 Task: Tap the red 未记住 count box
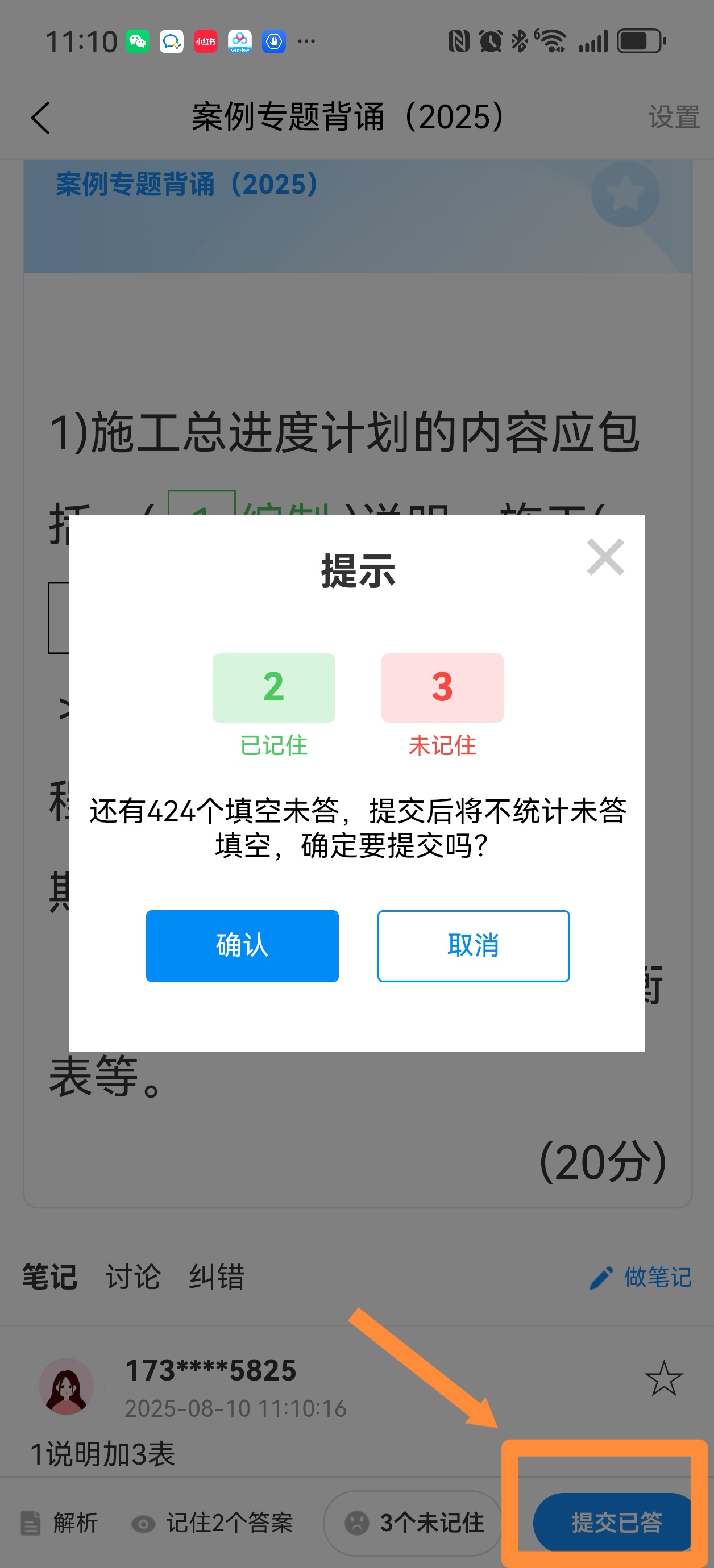tap(442, 688)
